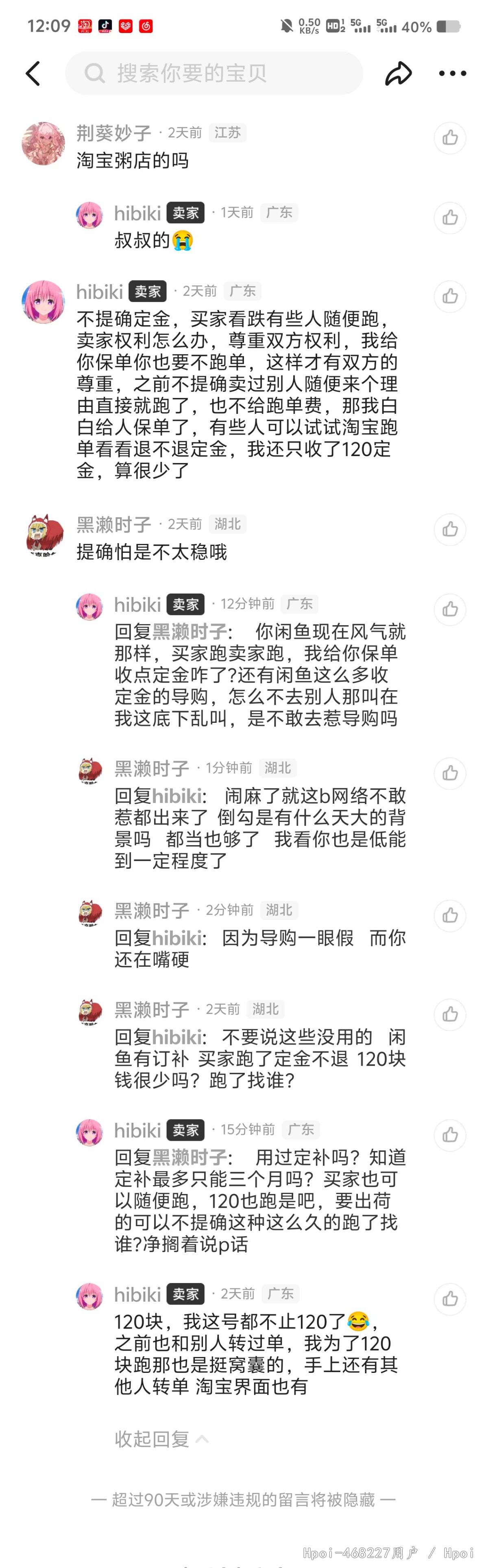
Task: Like 黑濑时子's reply posted 1分钟前
Action: pyautogui.click(x=450, y=773)
